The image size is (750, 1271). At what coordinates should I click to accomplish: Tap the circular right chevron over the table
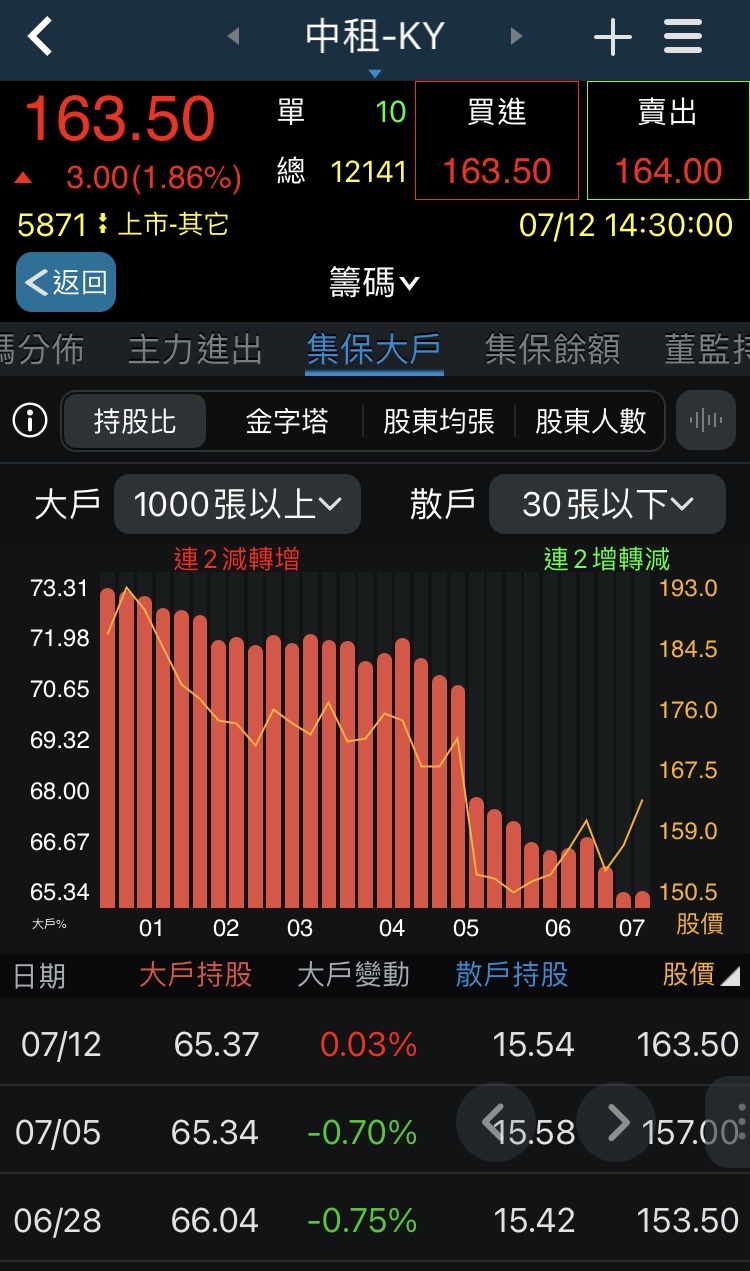pos(616,1123)
